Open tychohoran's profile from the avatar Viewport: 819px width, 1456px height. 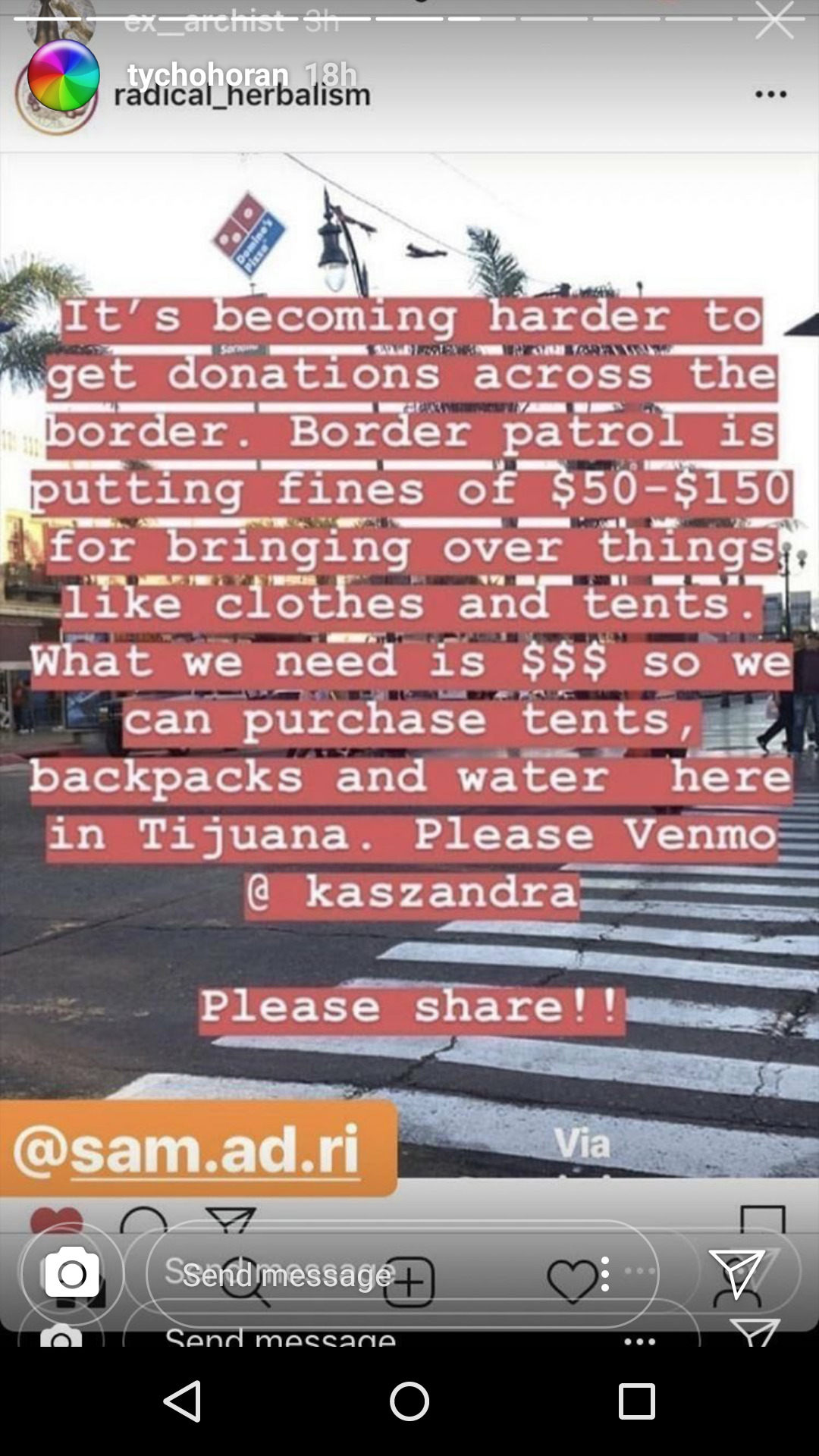click(x=64, y=76)
